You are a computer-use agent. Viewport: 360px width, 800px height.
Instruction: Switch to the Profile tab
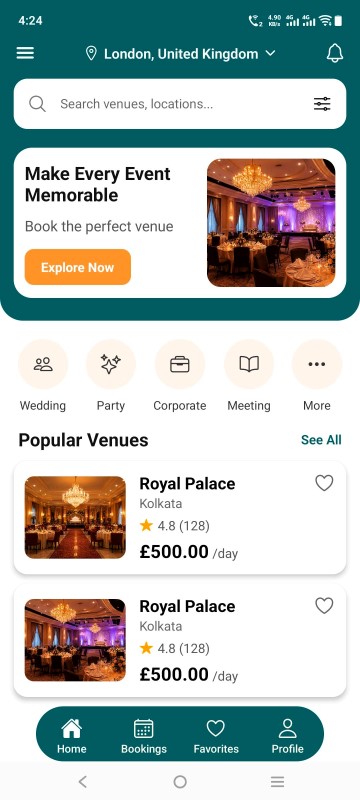288,736
